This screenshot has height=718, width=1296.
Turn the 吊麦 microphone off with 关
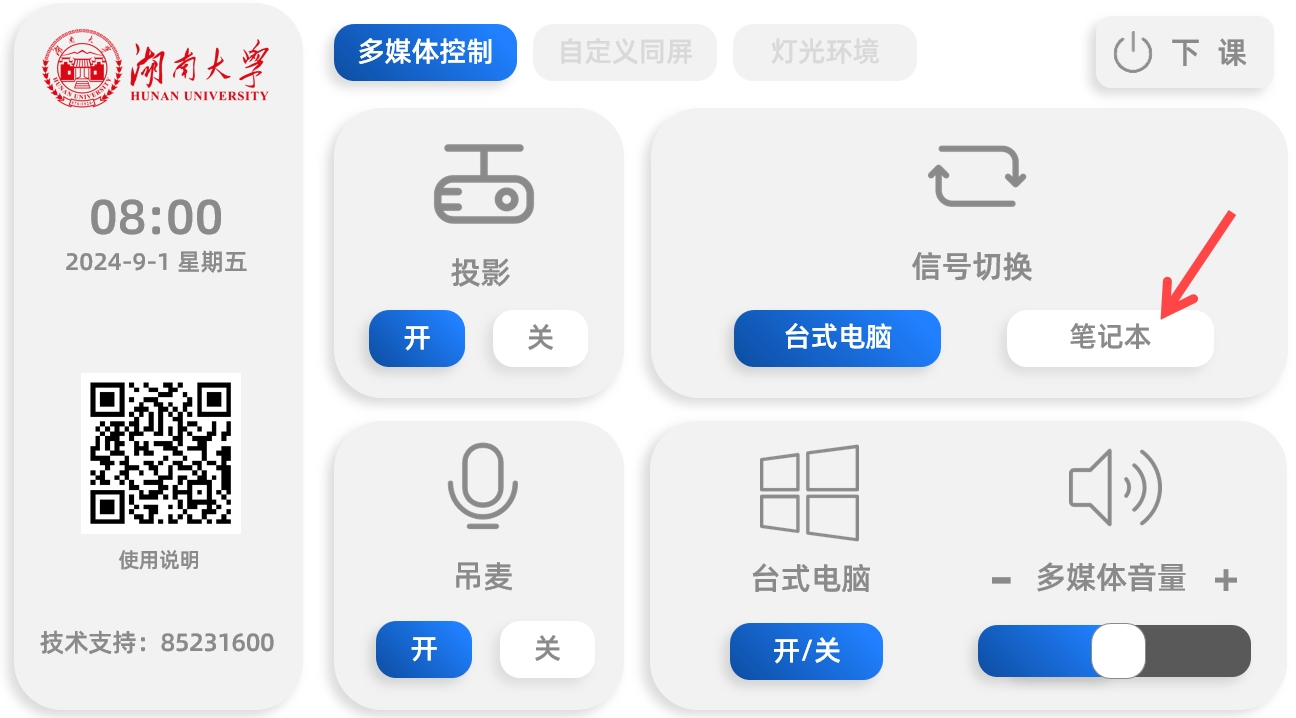[547, 649]
